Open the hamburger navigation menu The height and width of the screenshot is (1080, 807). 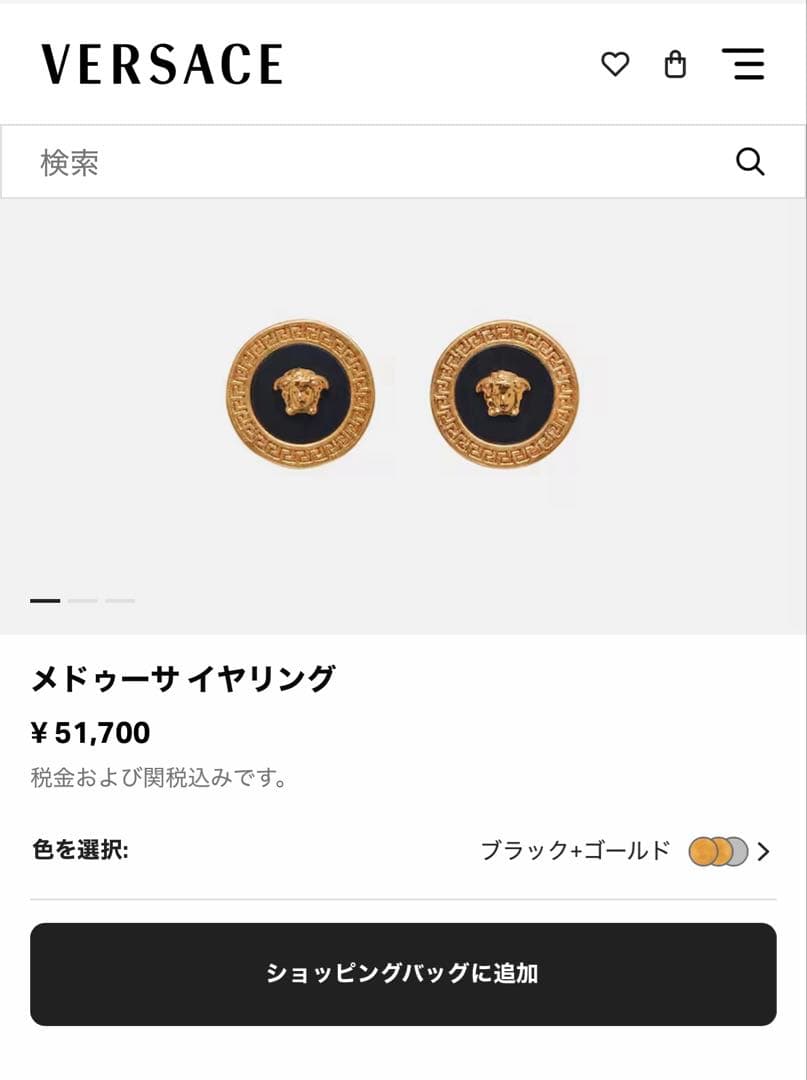point(745,63)
